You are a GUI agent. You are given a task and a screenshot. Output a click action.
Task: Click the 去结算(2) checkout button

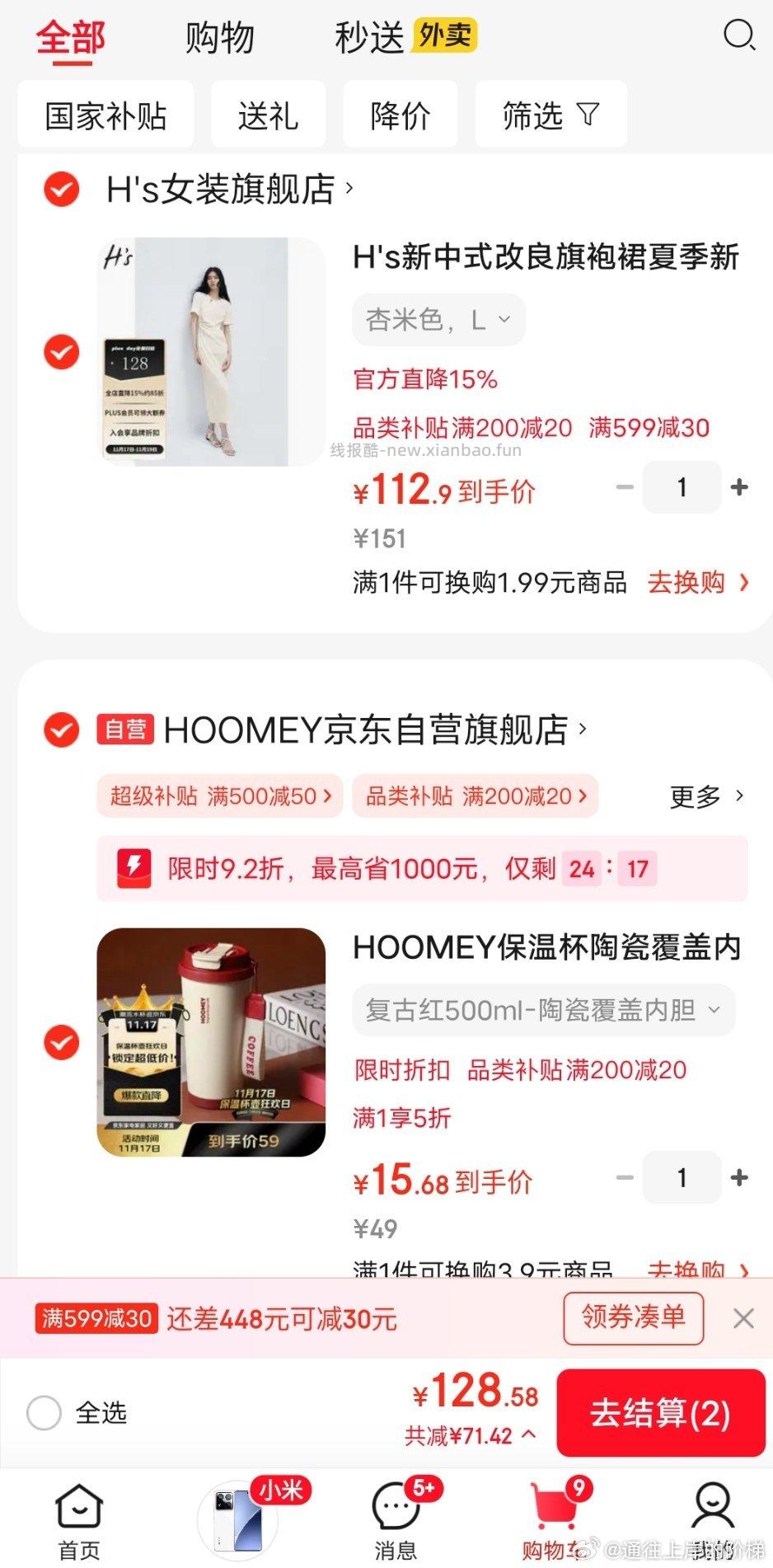661,1413
